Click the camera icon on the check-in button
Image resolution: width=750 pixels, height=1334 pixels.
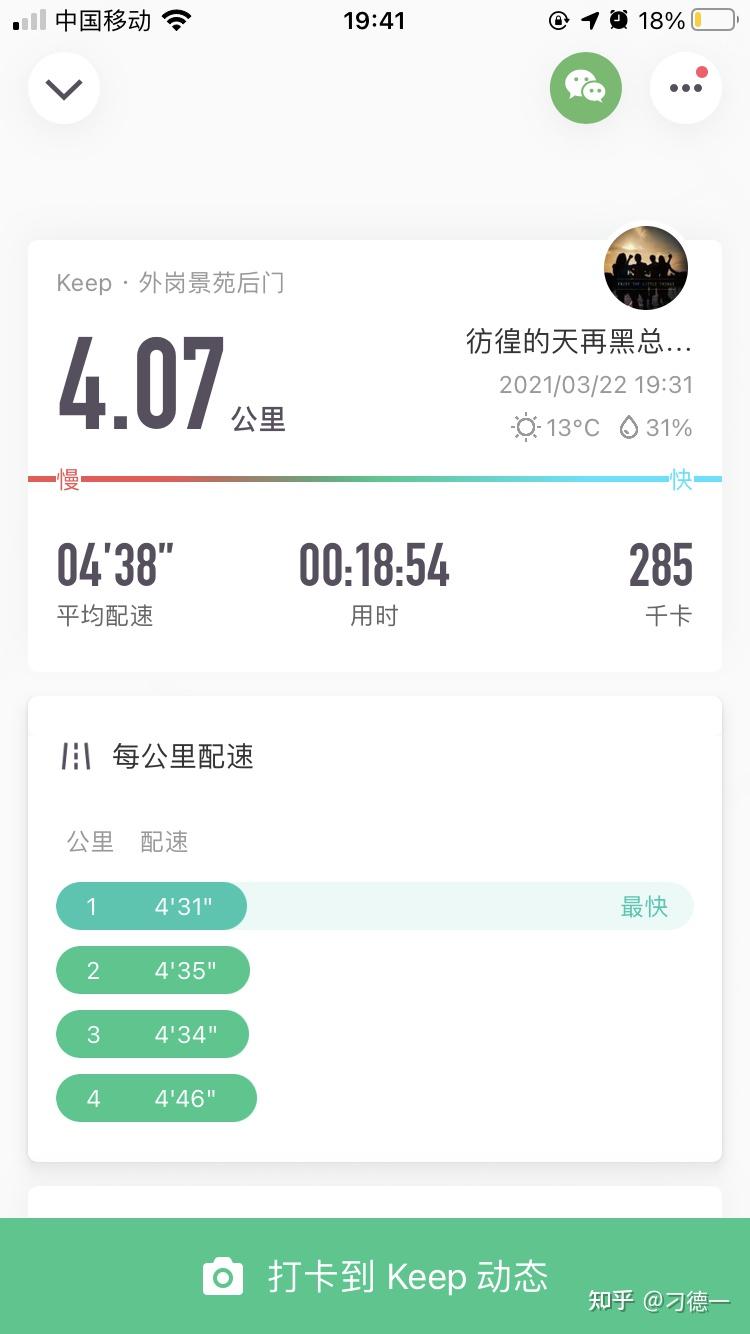pos(222,1276)
